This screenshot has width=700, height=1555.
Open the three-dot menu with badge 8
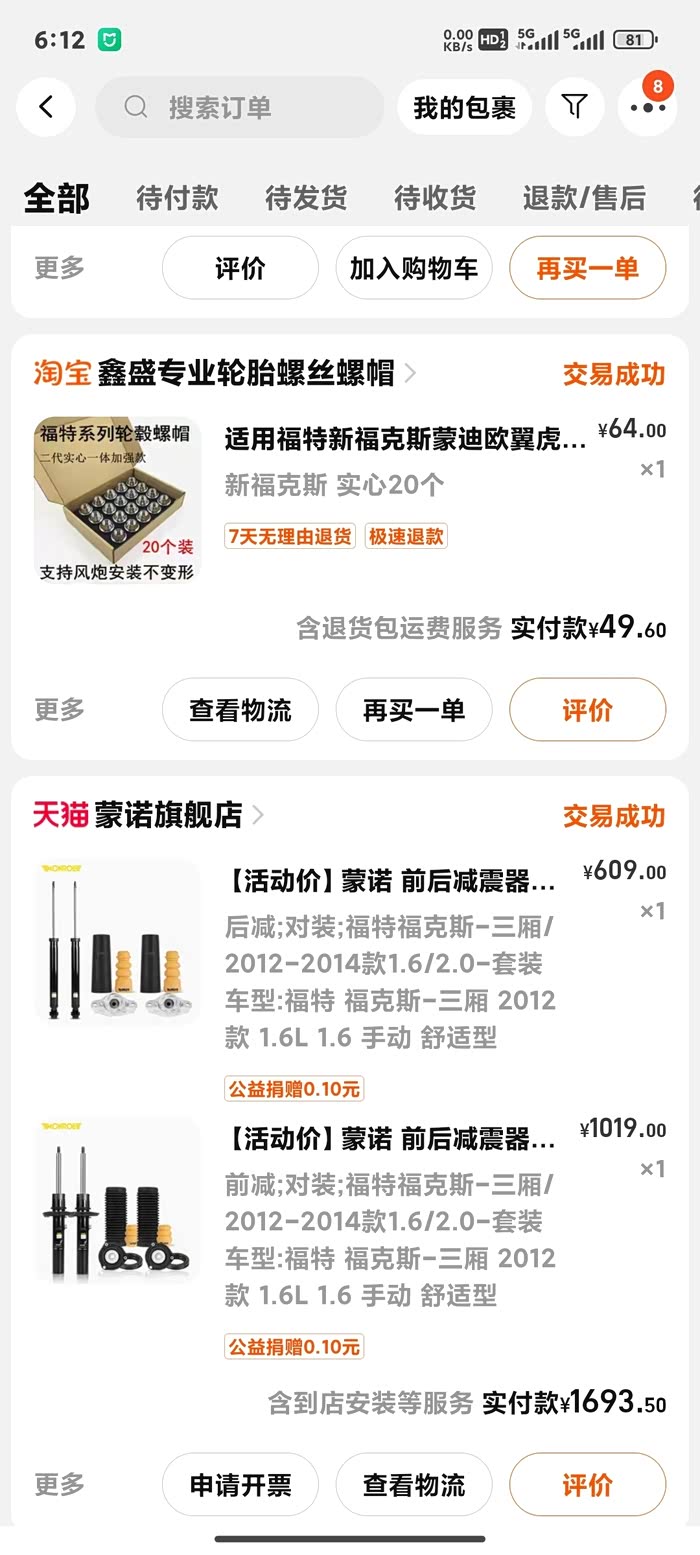(647, 107)
